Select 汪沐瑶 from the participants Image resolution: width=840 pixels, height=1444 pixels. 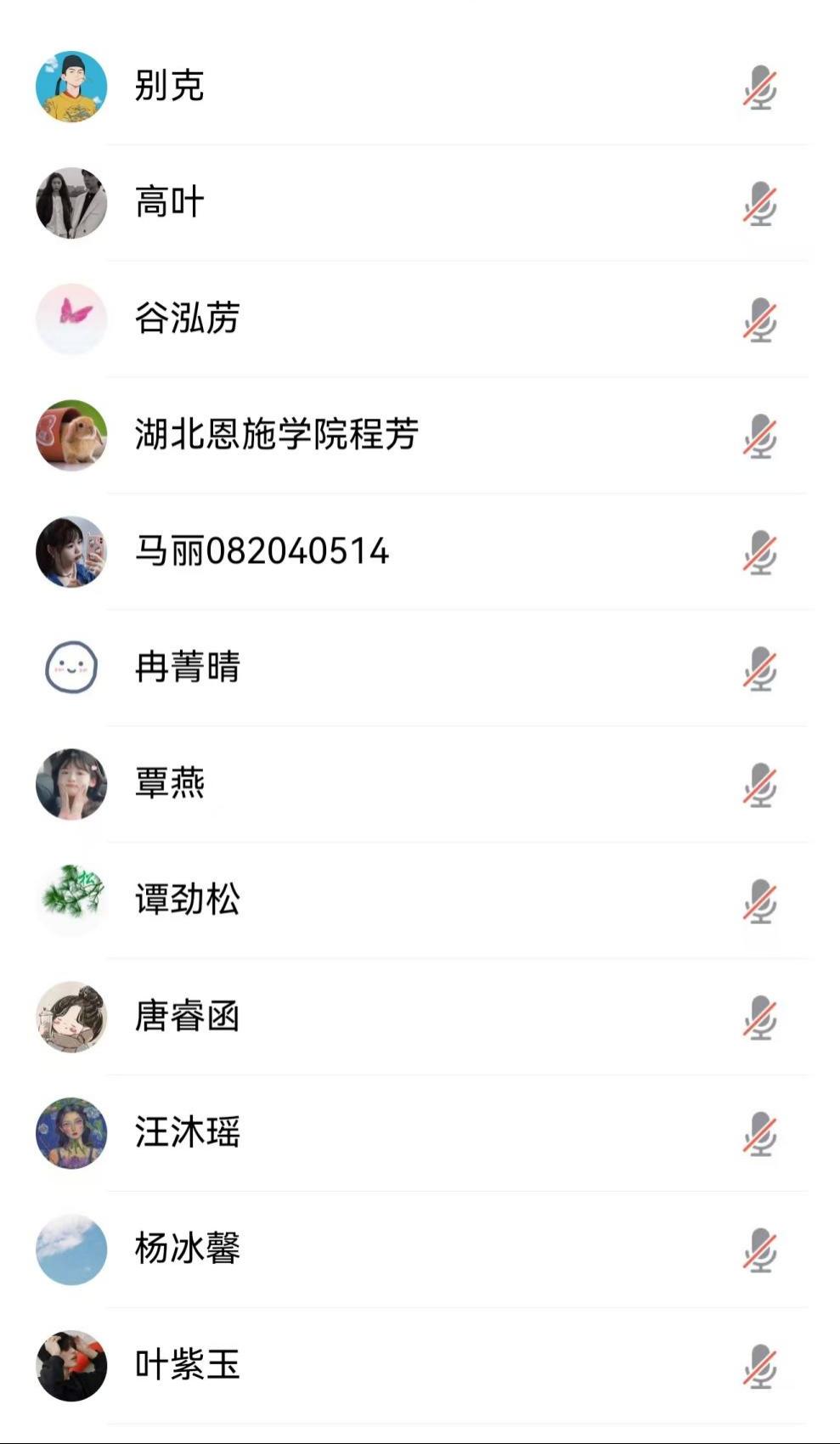(187, 1132)
